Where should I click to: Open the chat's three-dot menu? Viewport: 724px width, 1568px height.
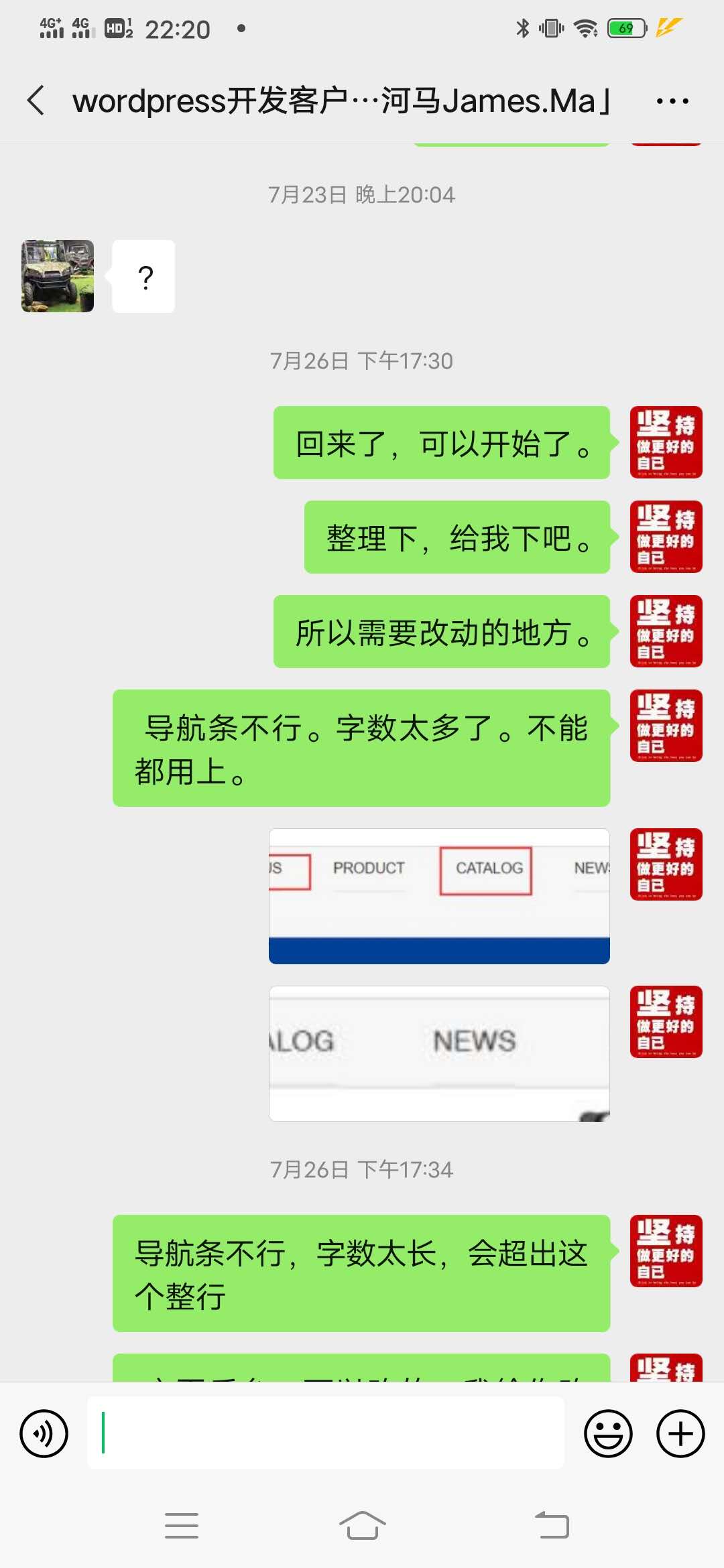pyautogui.click(x=672, y=101)
